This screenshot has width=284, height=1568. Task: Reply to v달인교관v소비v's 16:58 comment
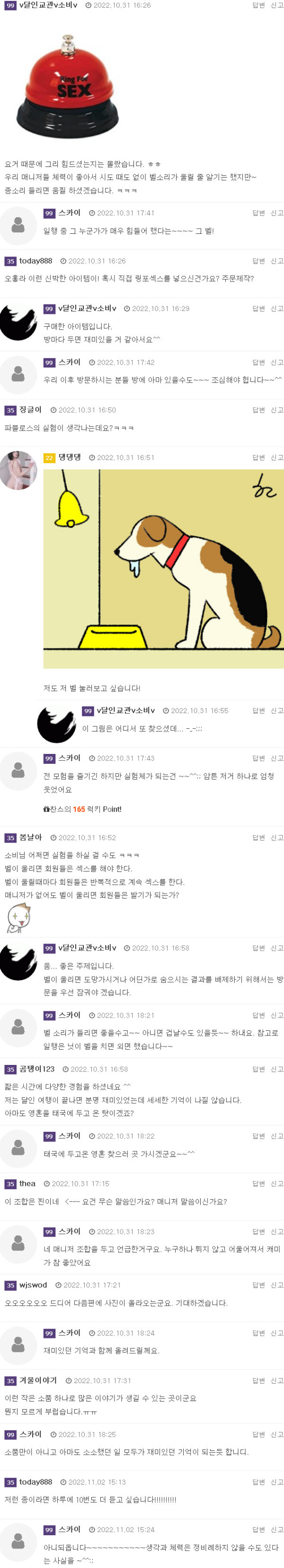pyautogui.click(x=258, y=947)
